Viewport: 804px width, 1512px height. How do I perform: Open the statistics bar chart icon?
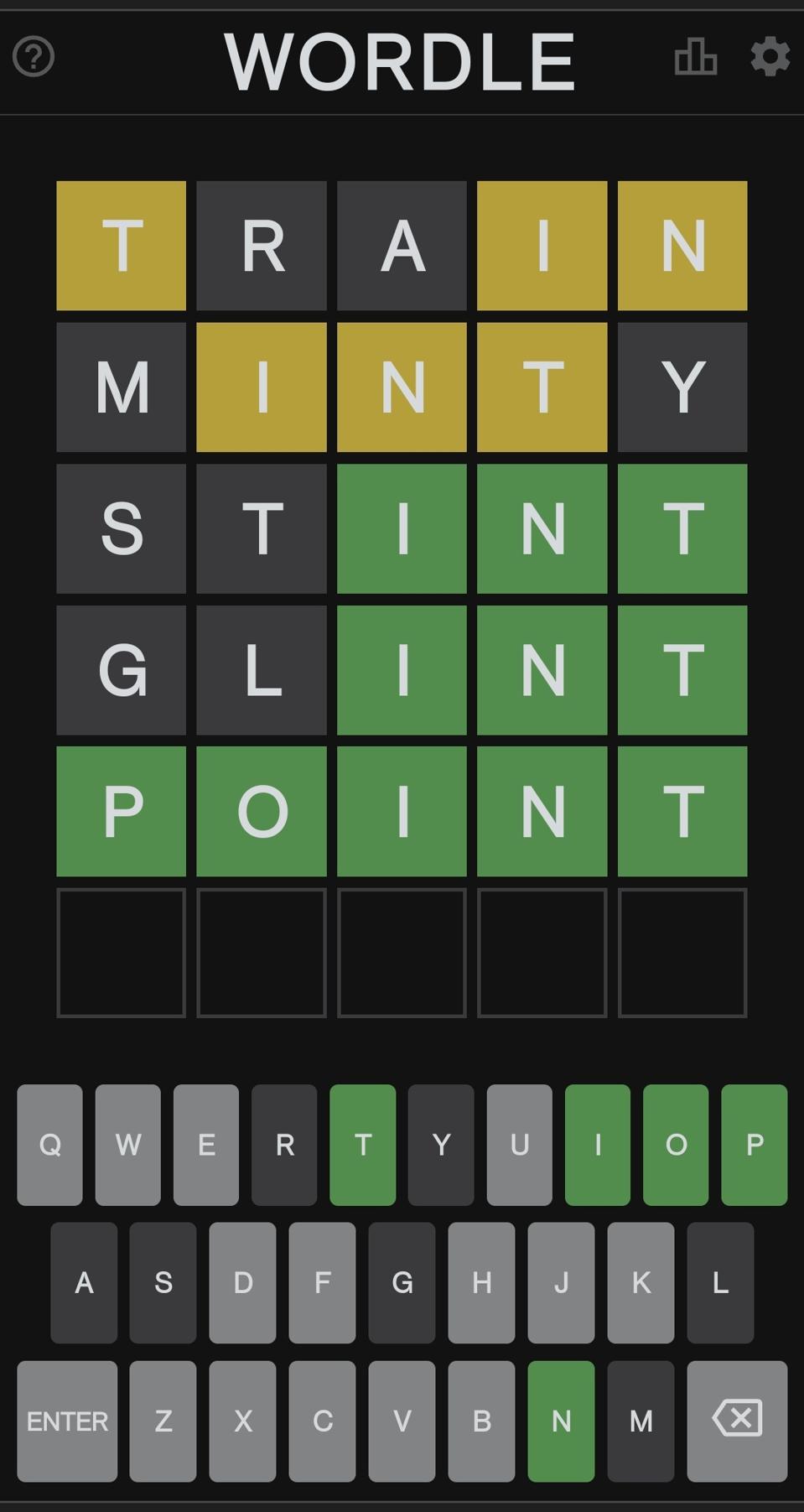pyautogui.click(x=696, y=57)
